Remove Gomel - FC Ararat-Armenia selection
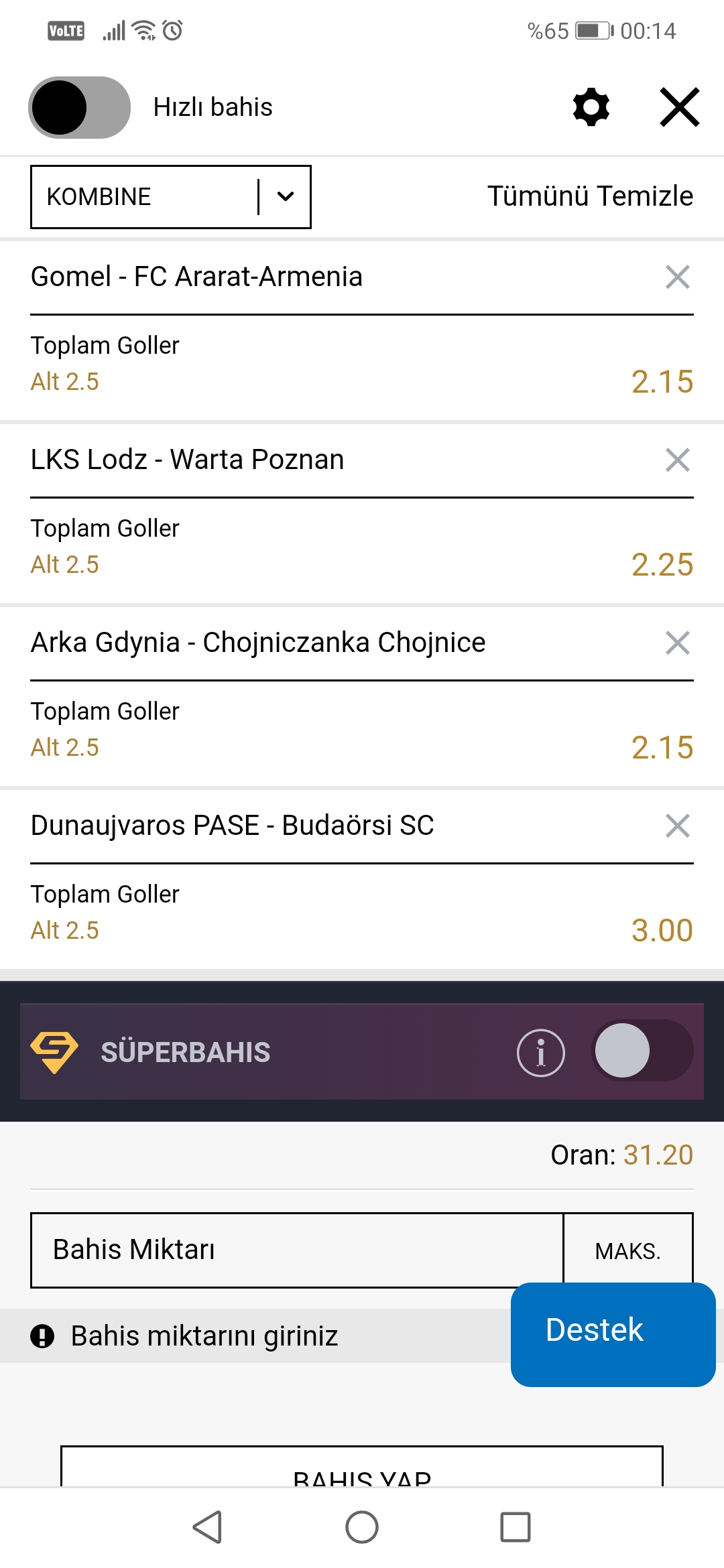The height and width of the screenshot is (1568, 724). [678, 277]
